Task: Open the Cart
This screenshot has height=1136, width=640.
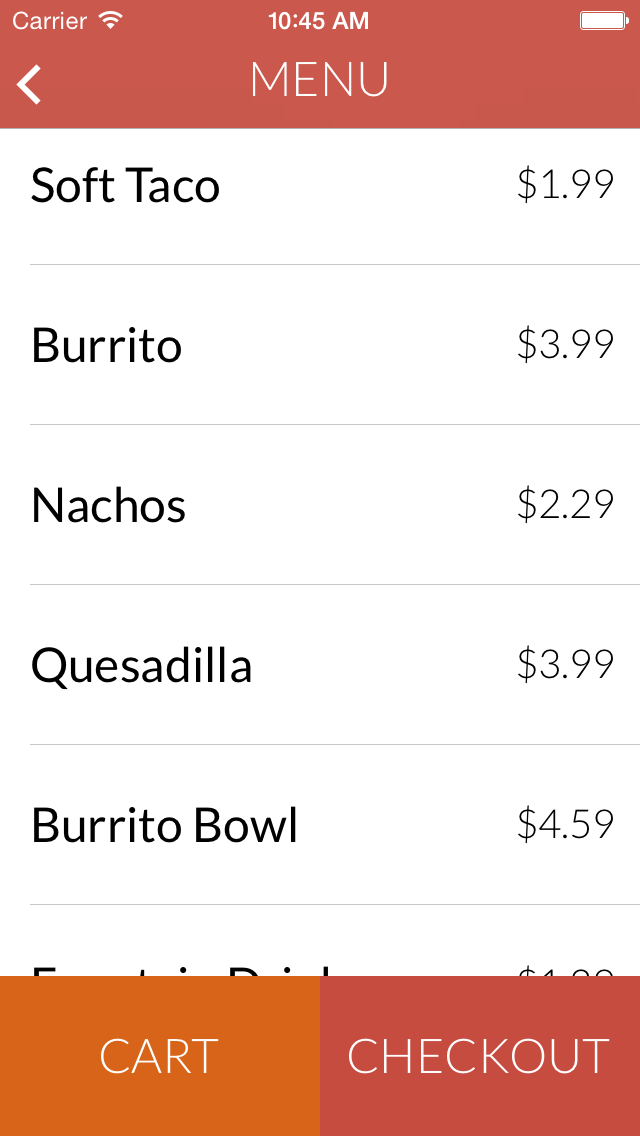Action: (x=159, y=1056)
